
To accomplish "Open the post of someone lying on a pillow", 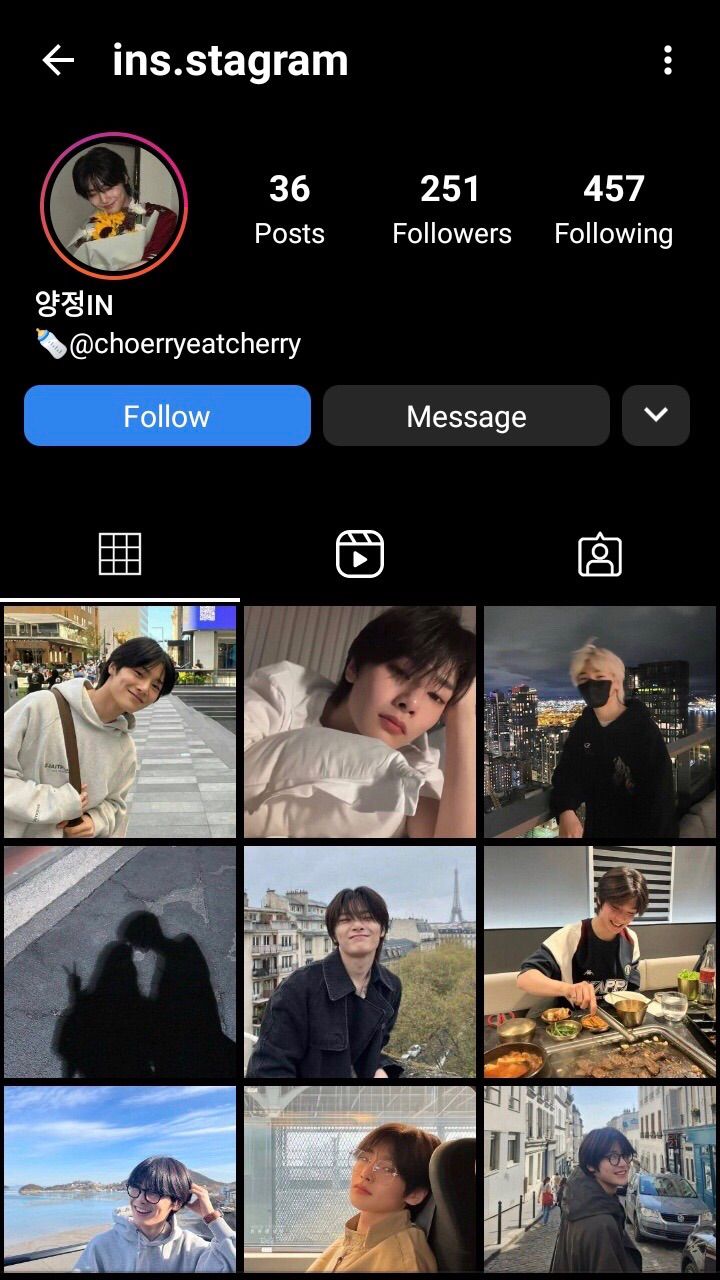I will point(360,721).
